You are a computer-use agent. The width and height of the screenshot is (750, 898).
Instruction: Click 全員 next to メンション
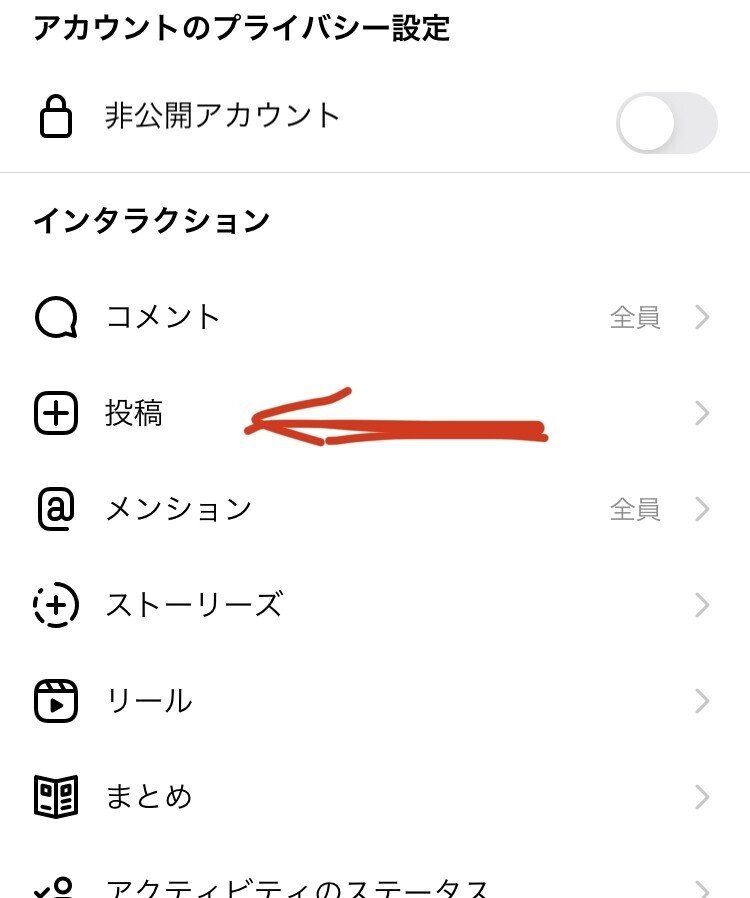(x=637, y=509)
